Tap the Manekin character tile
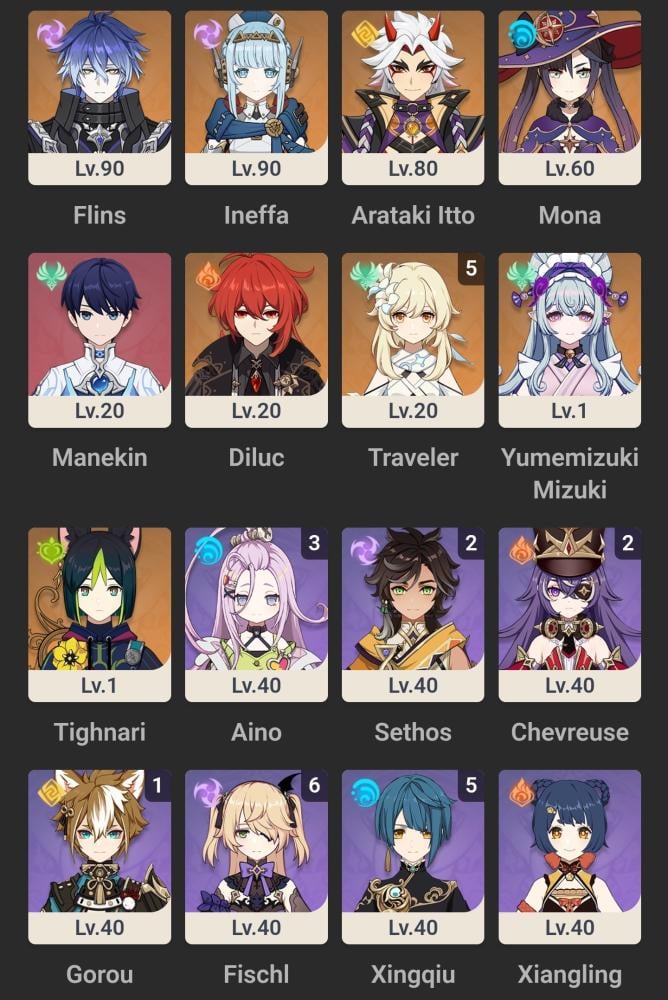Image resolution: width=668 pixels, height=1000 pixels. [x=99, y=339]
